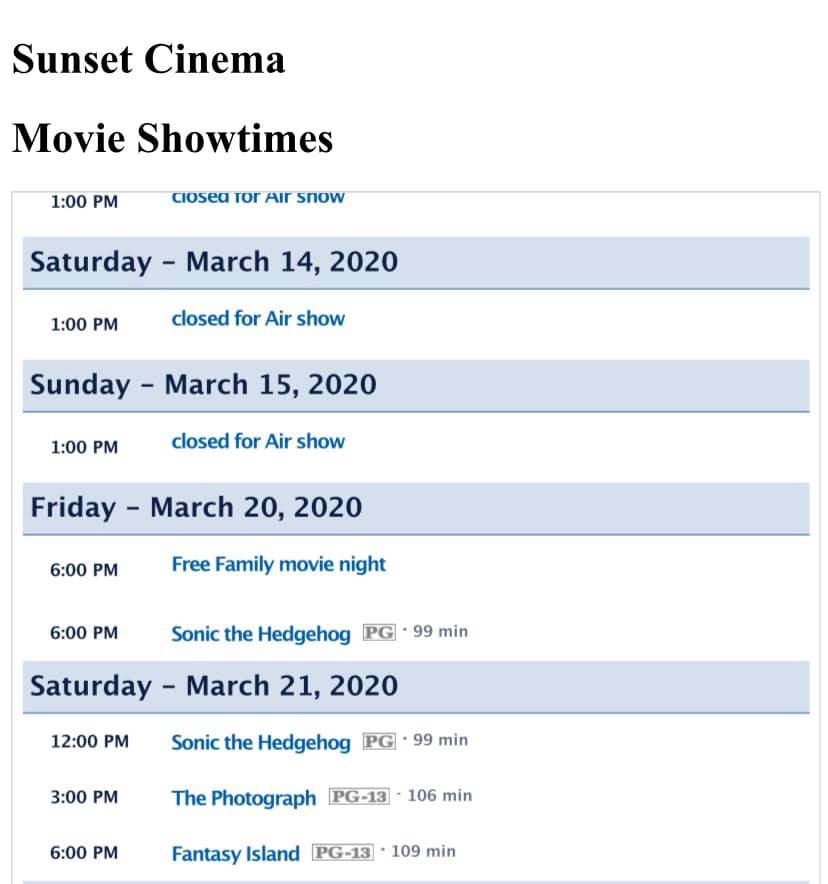Open Sonic the Hedgehog on Friday March 20
The width and height of the screenshot is (828, 884).
260,634
